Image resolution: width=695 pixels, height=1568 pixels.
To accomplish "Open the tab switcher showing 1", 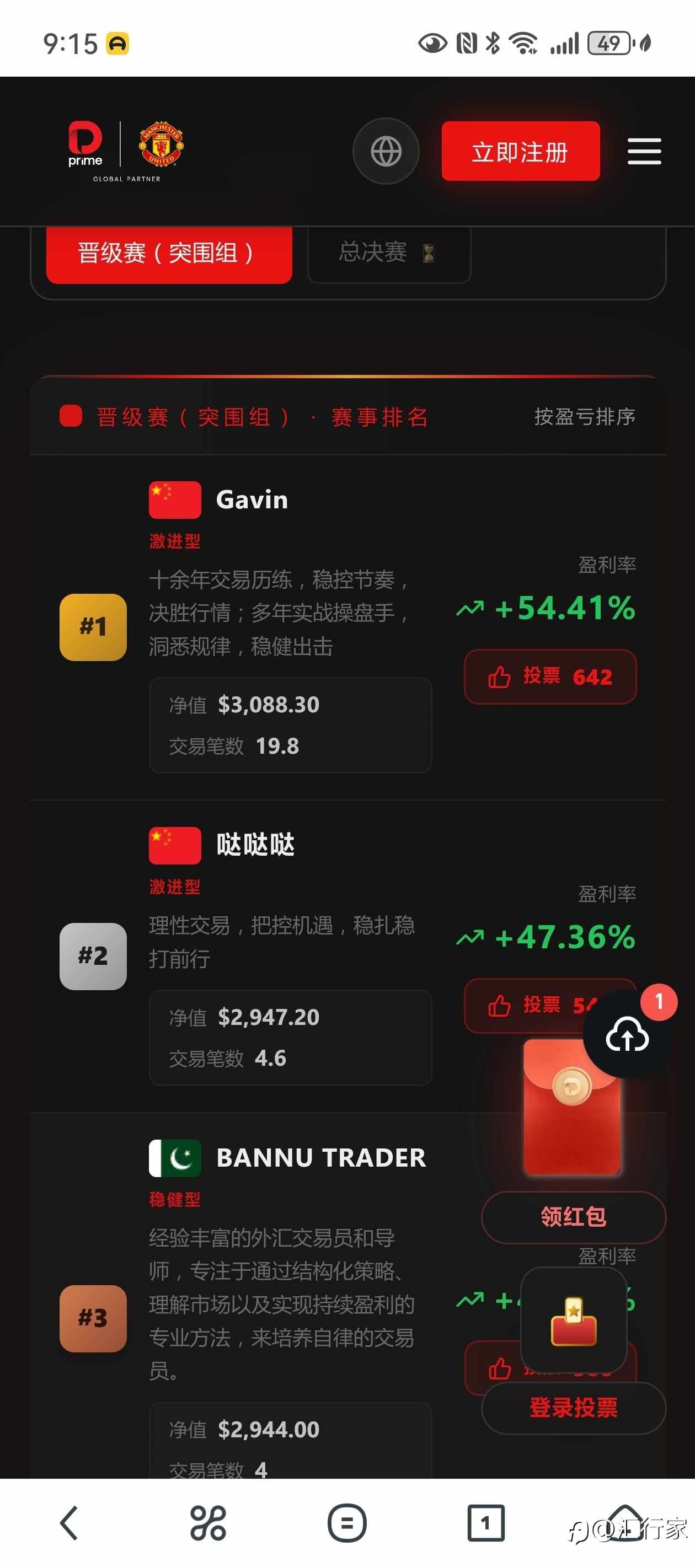I will [x=485, y=1523].
